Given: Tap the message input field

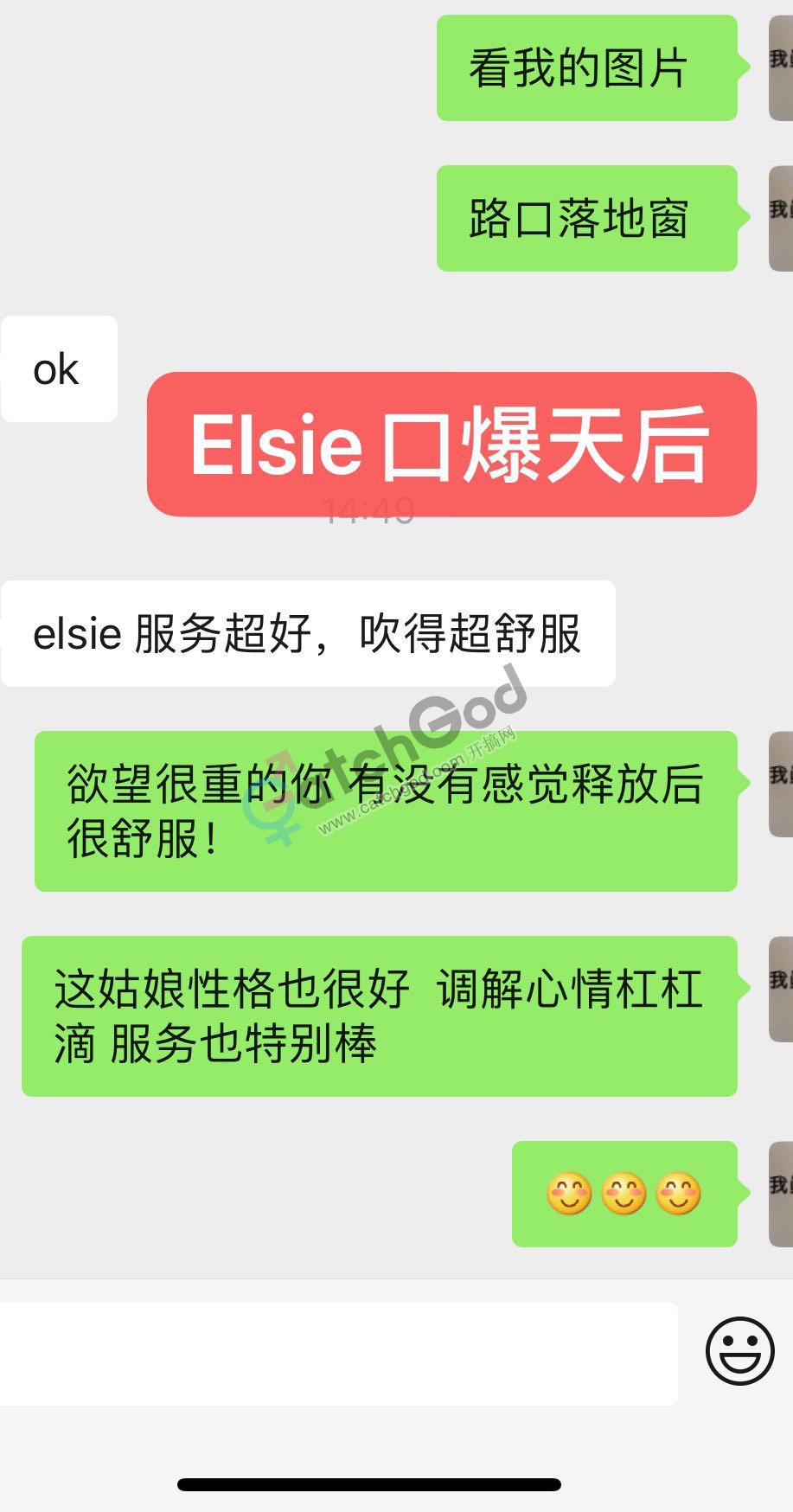Looking at the screenshot, I should [x=337, y=1353].
